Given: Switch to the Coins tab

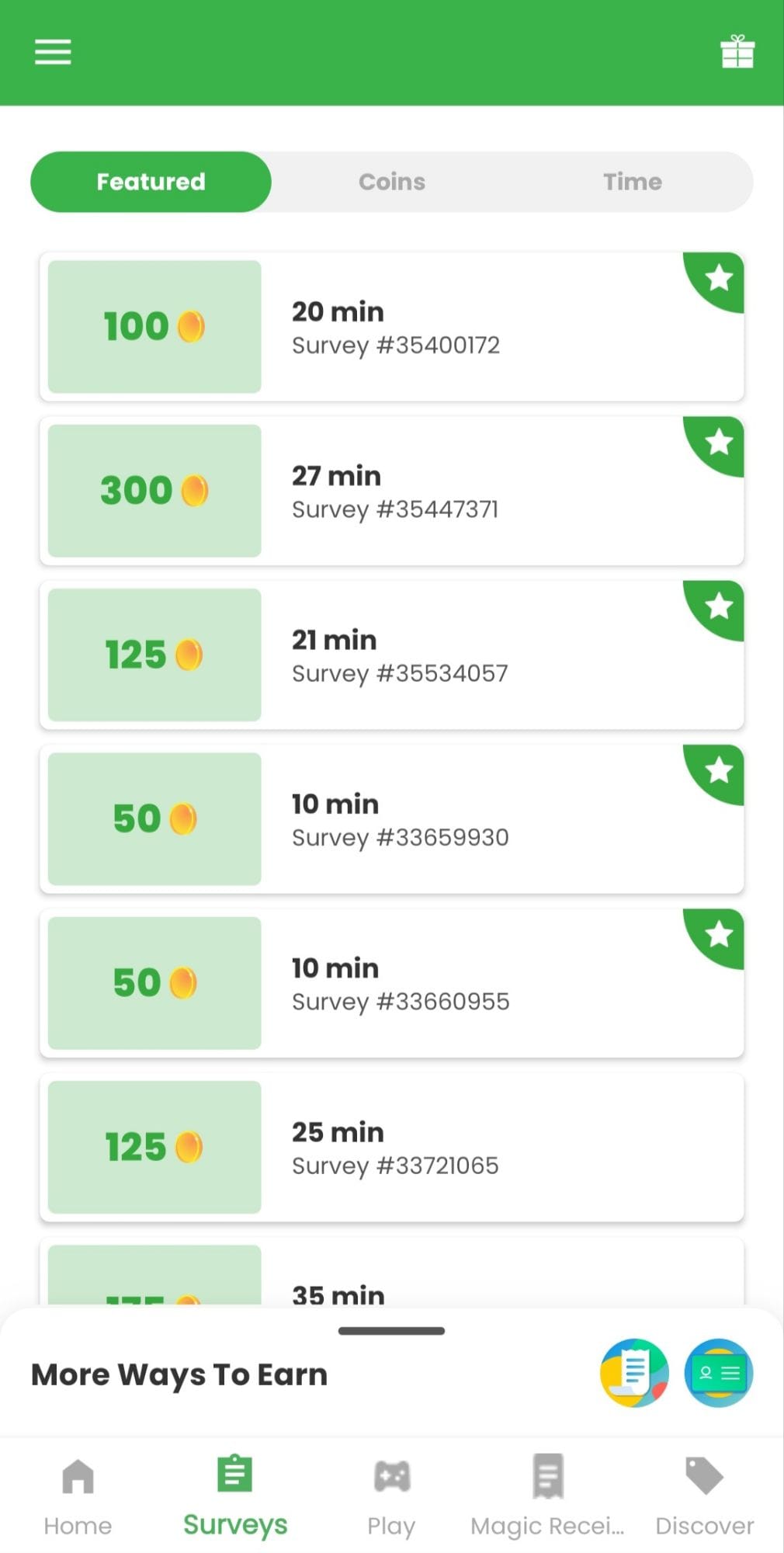Looking at the screenshot, I should click(392, 182).
